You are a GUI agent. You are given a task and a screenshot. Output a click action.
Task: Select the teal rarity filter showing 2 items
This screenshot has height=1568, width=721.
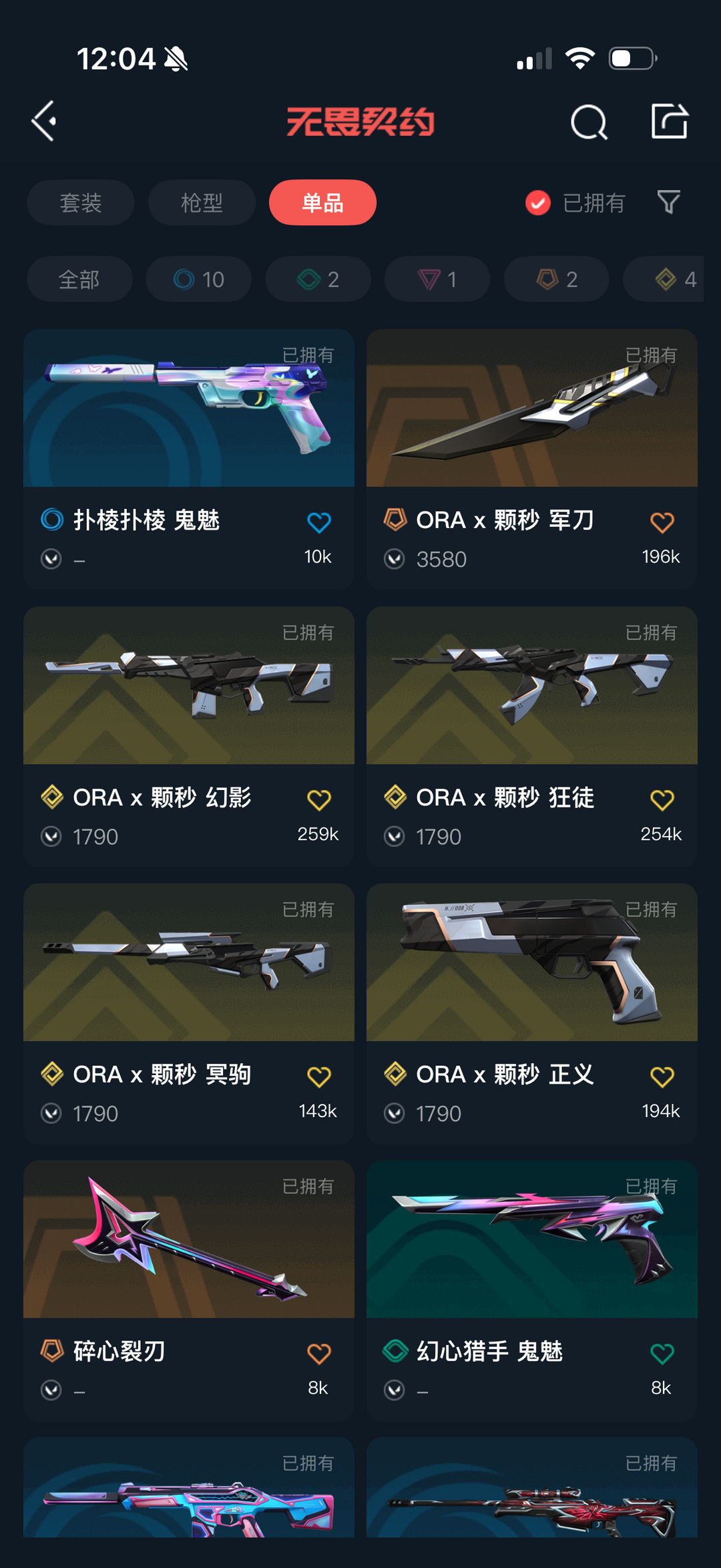point(317,279)
